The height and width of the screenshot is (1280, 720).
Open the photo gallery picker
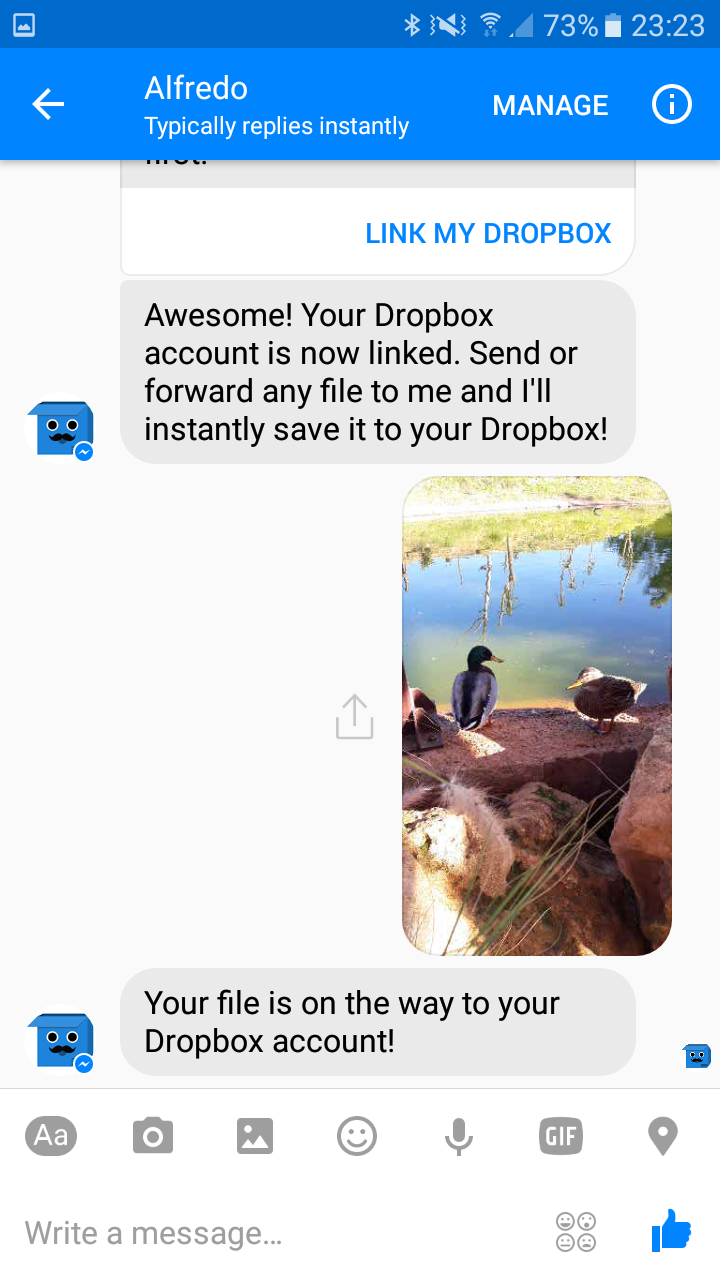[255, 1136]
